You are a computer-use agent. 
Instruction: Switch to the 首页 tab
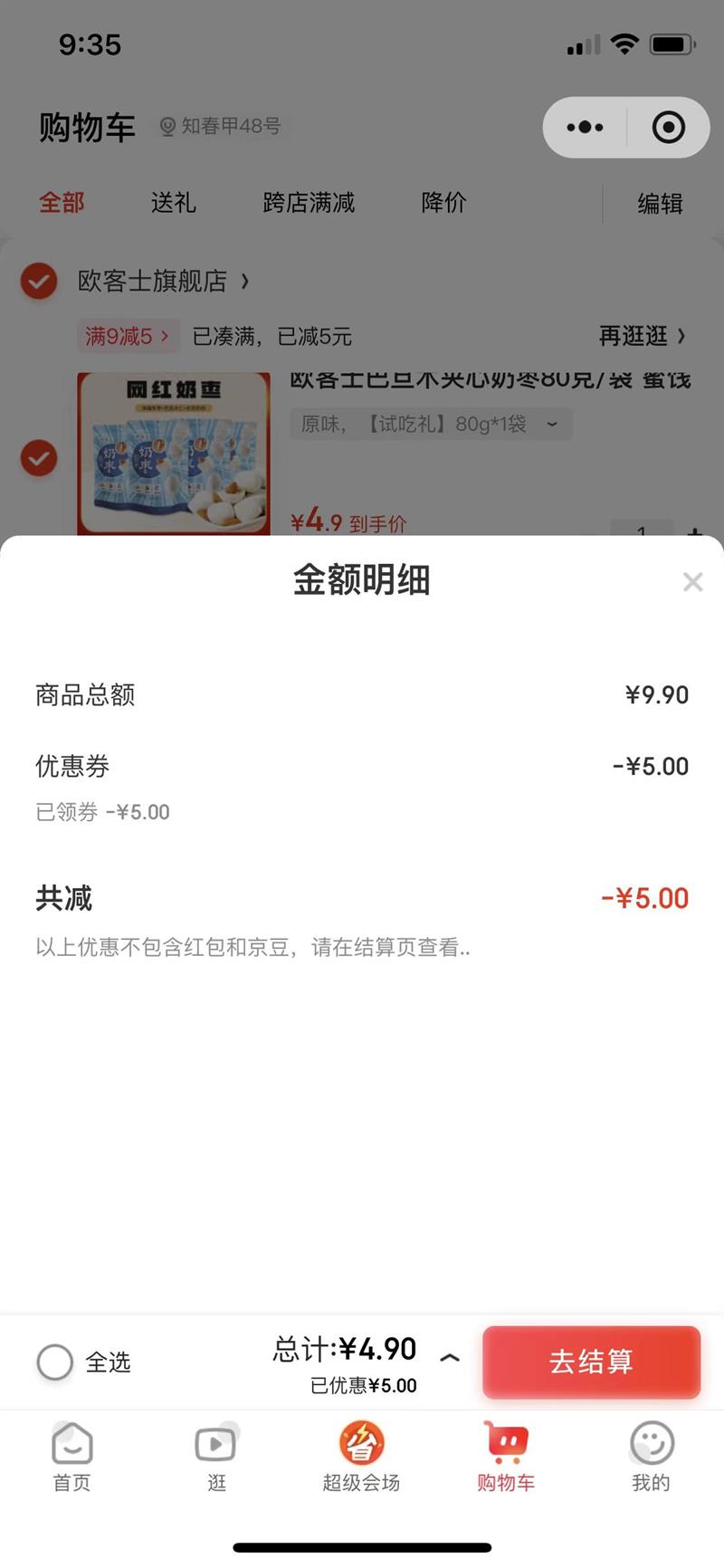point(71,1455)
